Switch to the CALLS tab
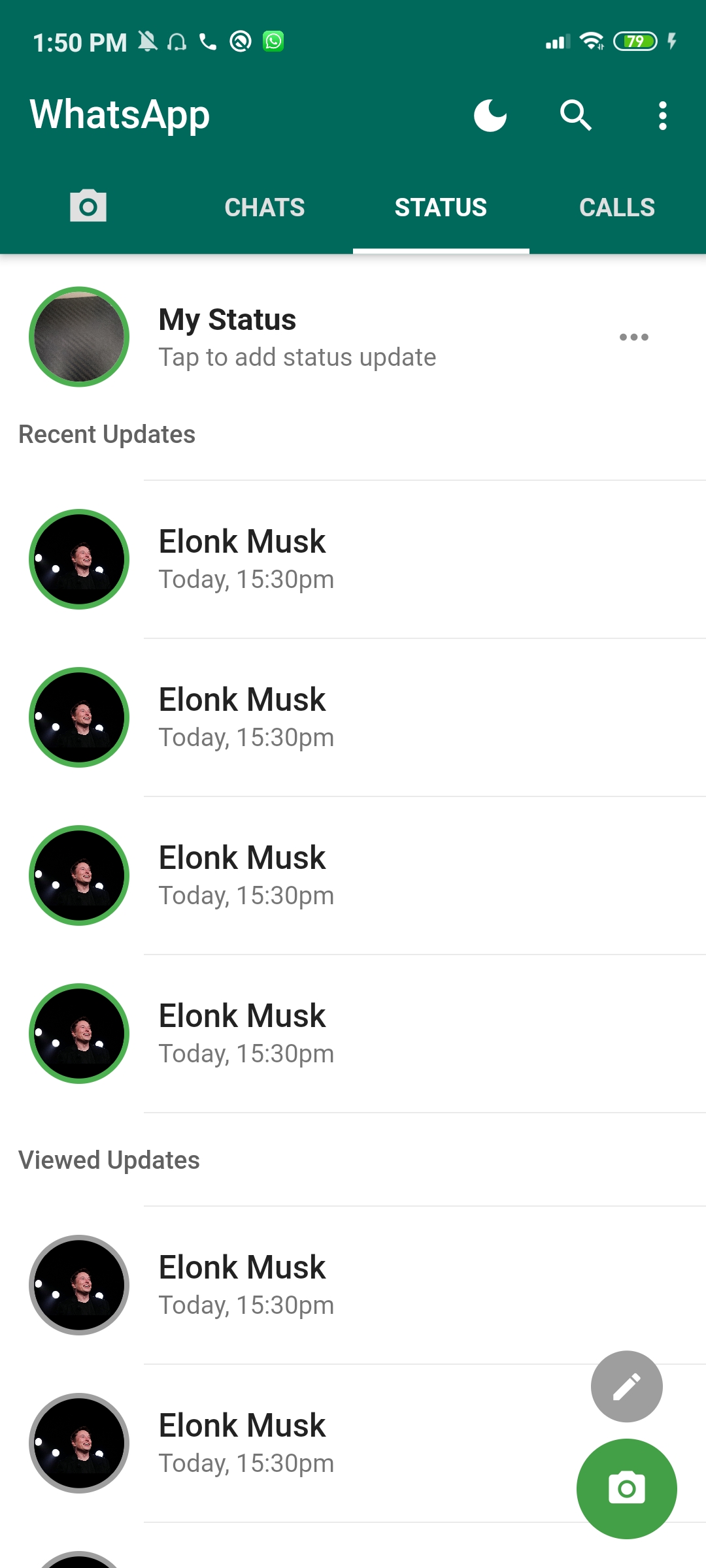The width and height of the screenshot is (706, 1568). point(617,207)
